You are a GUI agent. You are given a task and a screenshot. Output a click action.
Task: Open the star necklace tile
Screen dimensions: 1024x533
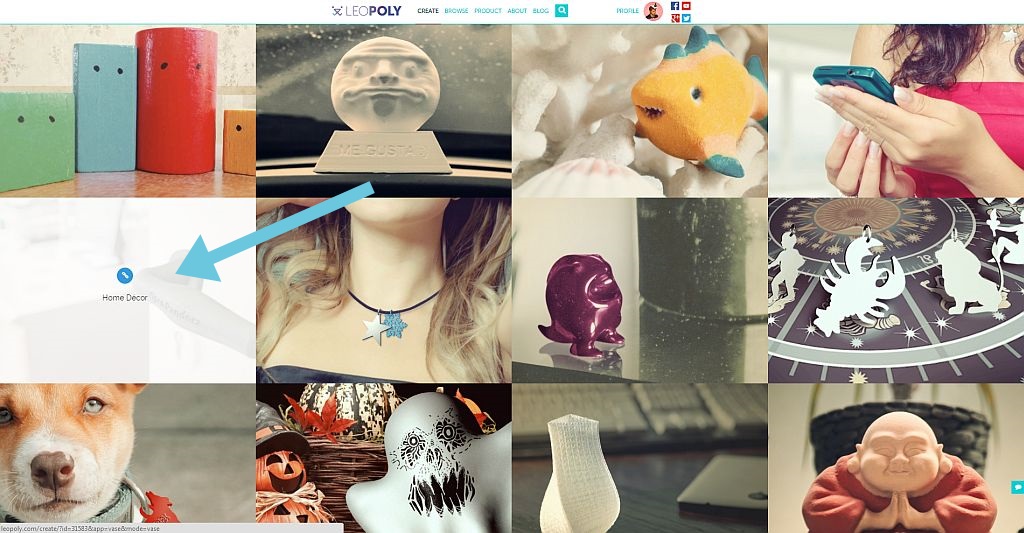click(x=383, y=290)
